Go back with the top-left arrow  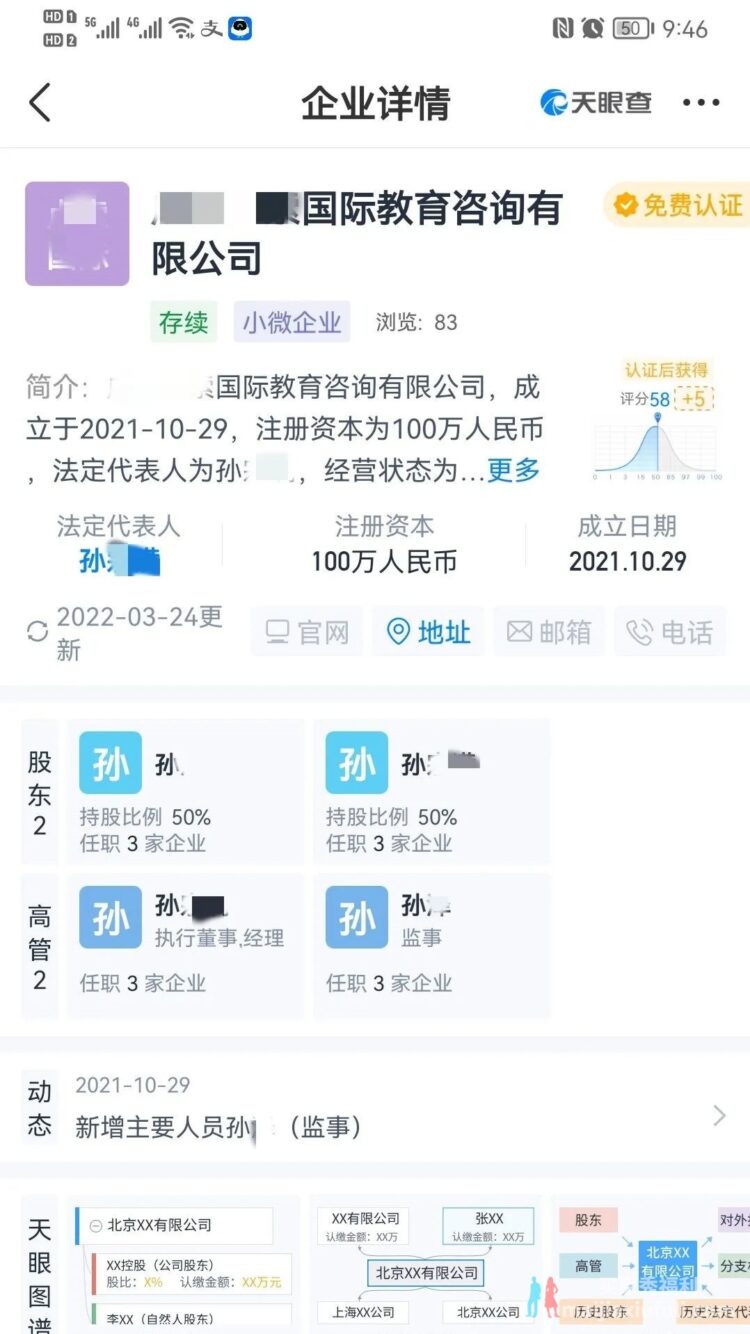coord(40,103)
